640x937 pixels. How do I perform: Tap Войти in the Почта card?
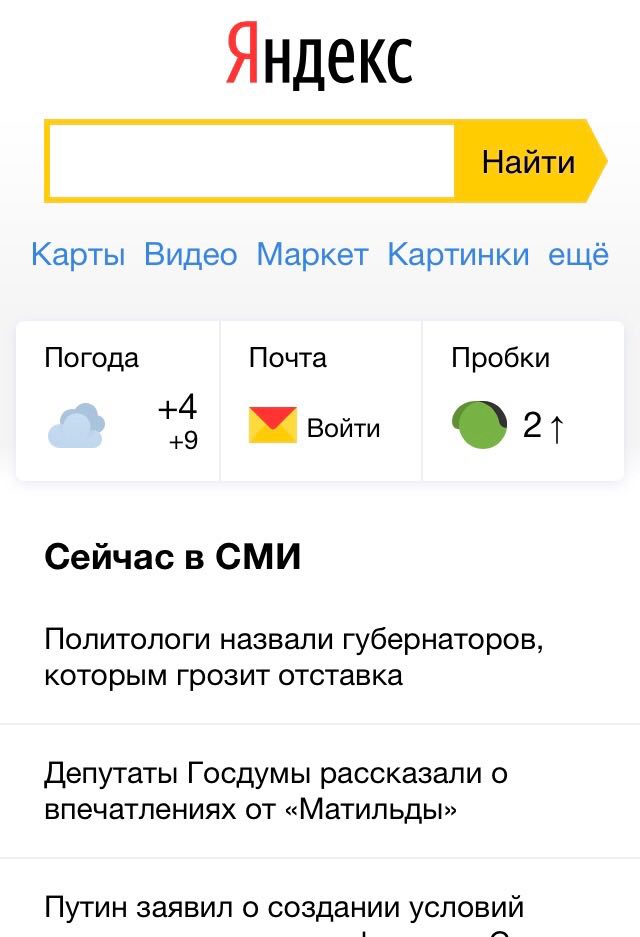point(343,428)
